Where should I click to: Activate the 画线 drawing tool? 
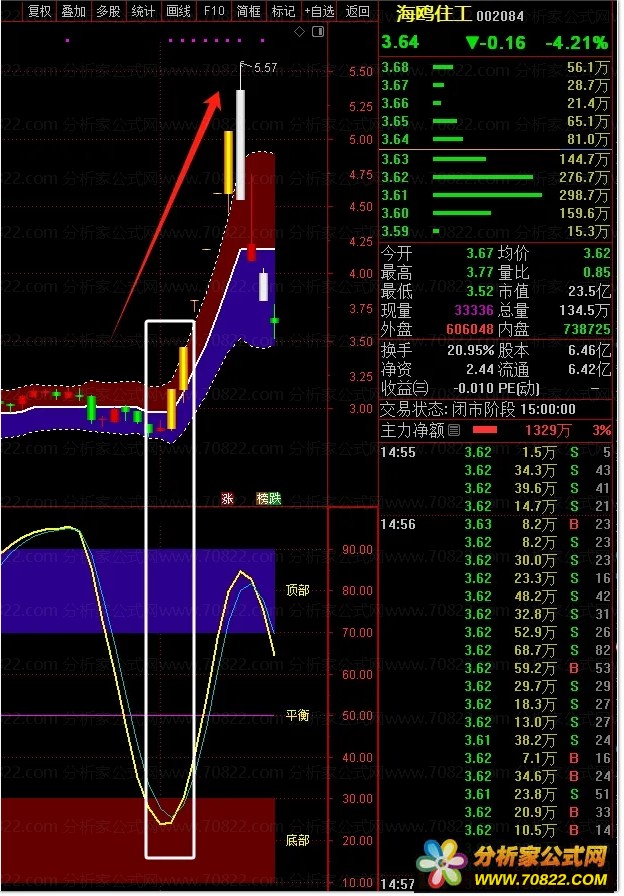click(178, 11)
